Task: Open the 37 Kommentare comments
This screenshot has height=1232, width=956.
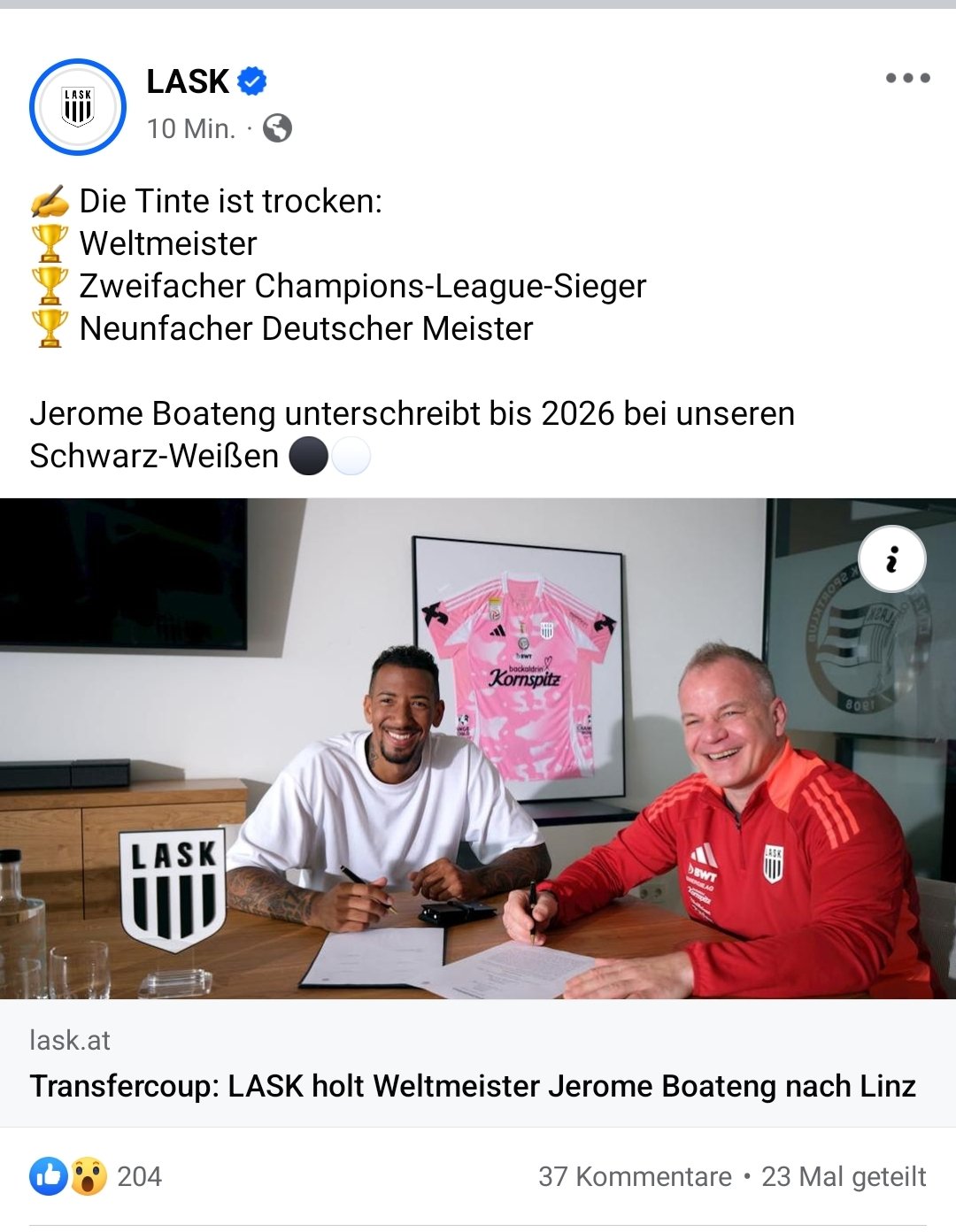Action: (x=635, y=1176)
